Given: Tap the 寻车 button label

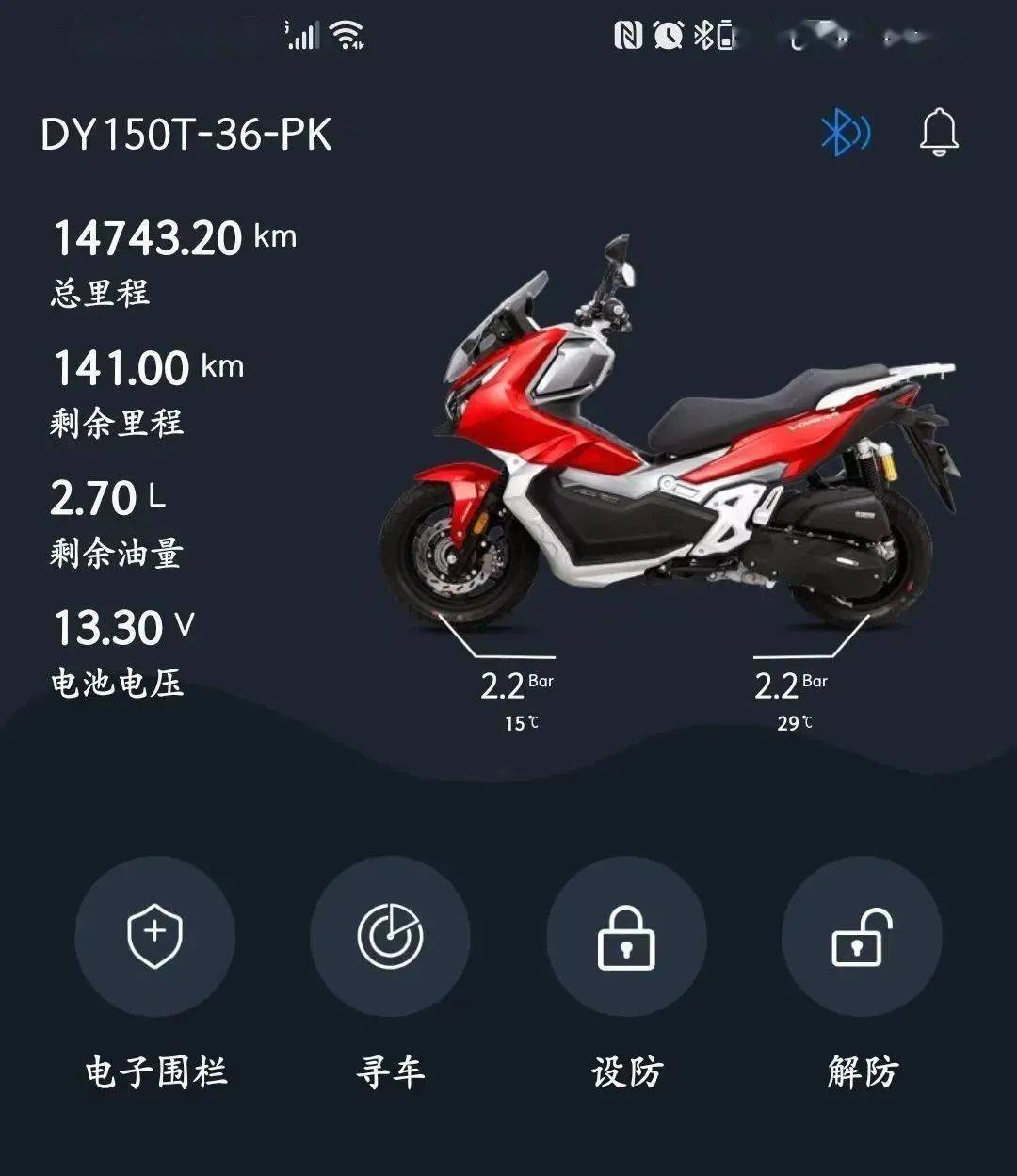Looking at the screenshot, I should click(390, 1069).
